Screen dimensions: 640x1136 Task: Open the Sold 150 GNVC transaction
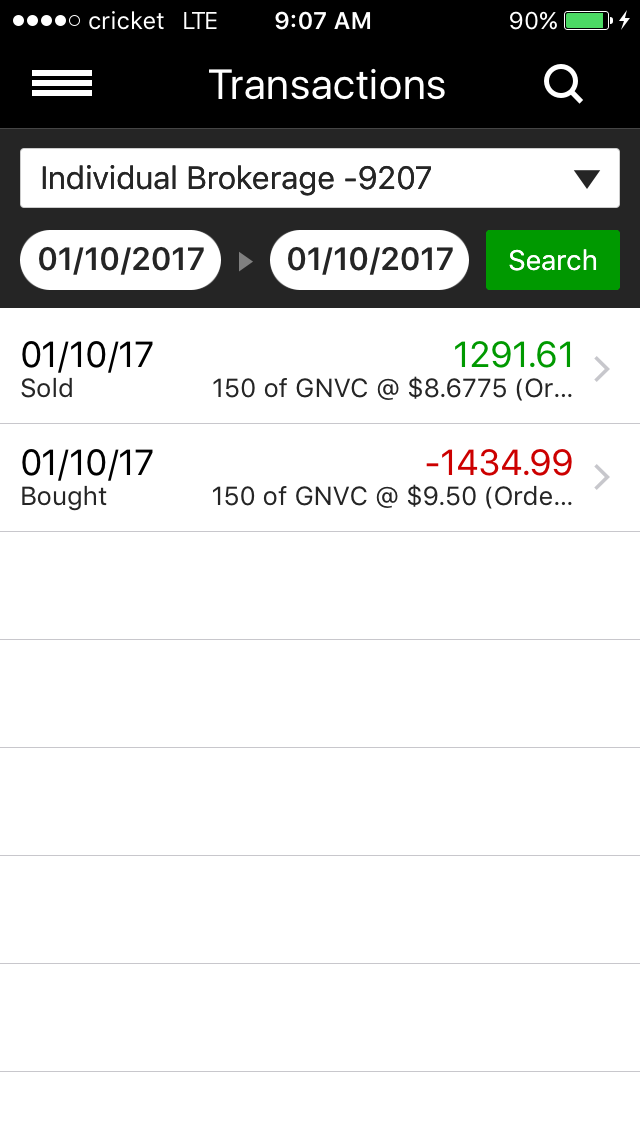click(x=320, y=367)
